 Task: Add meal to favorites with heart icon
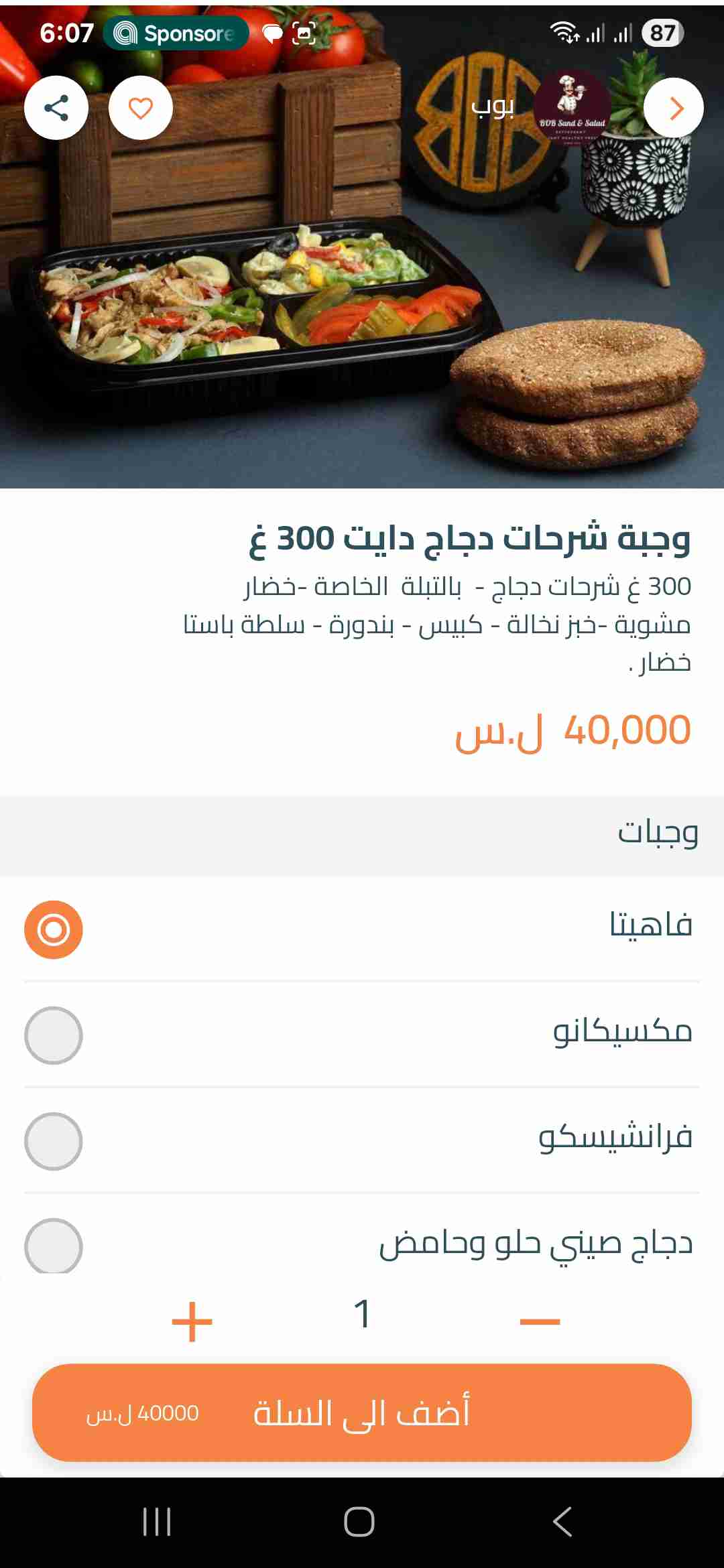141,108
